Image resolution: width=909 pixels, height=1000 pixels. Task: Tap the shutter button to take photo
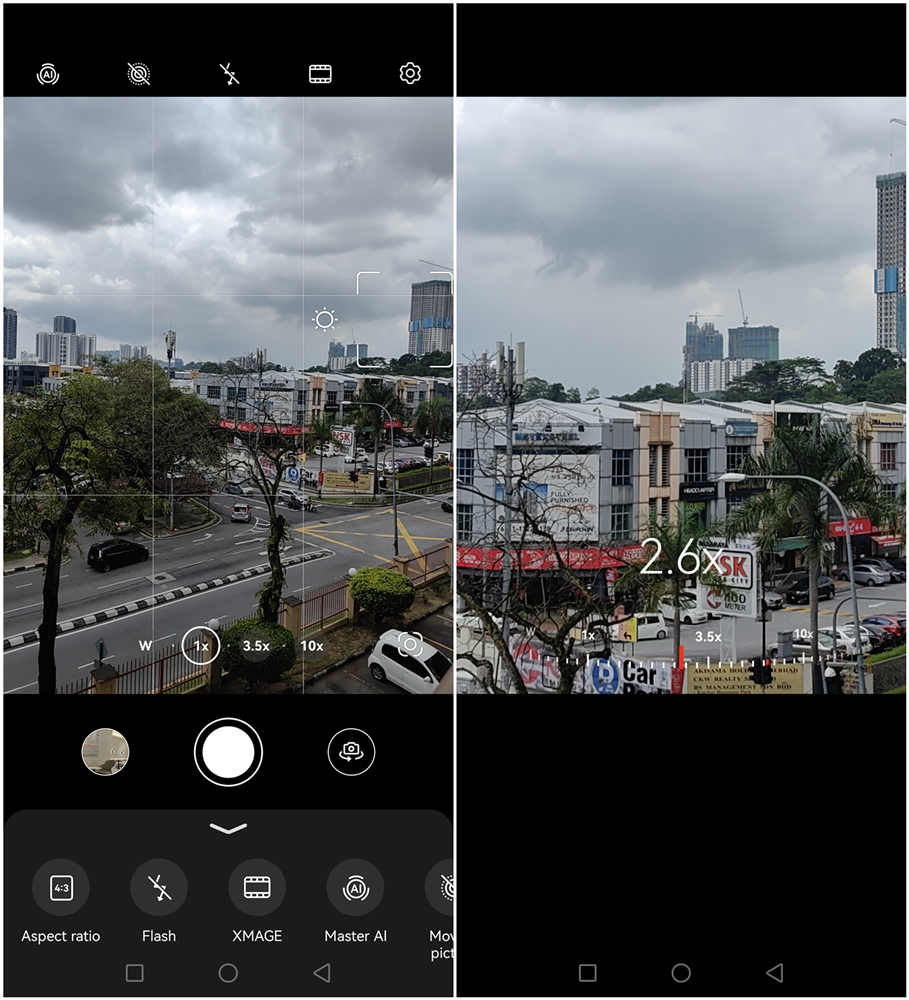pyautogui.click(x=228, y=752)
